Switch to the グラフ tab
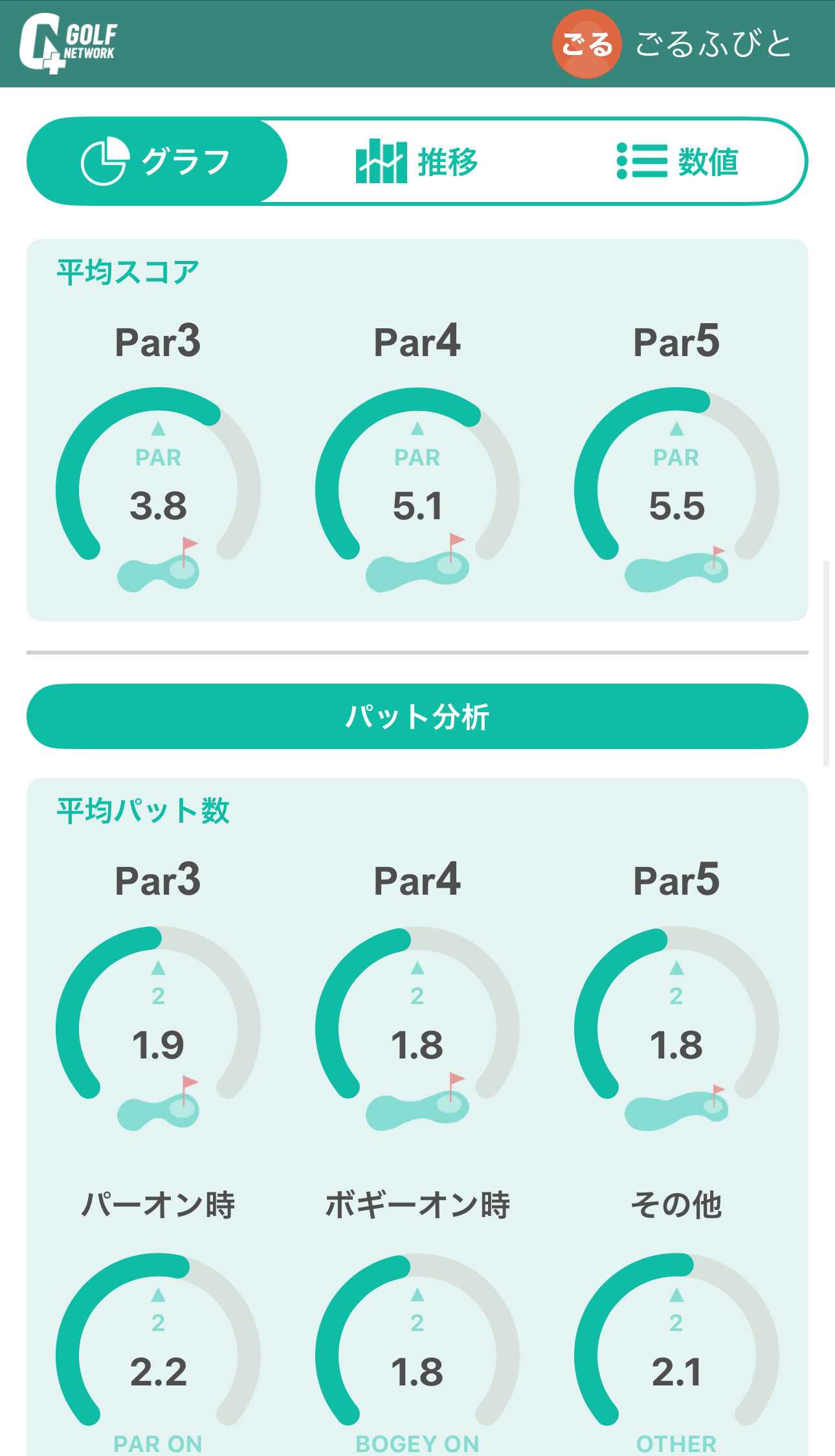 coord(157,161)
